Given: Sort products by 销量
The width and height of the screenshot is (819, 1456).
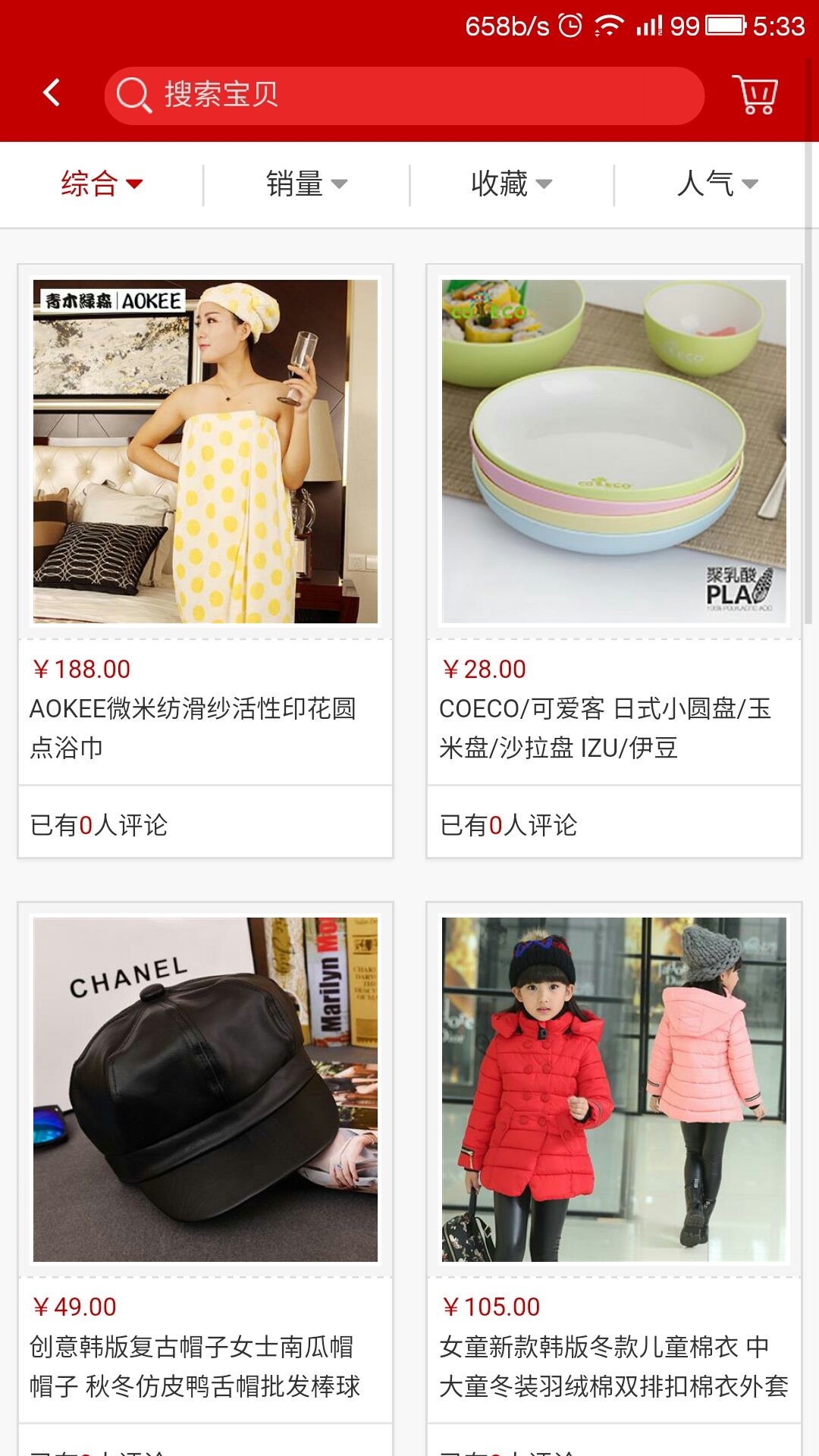Looking at the screenshot, I should click(x=306, y=184).
